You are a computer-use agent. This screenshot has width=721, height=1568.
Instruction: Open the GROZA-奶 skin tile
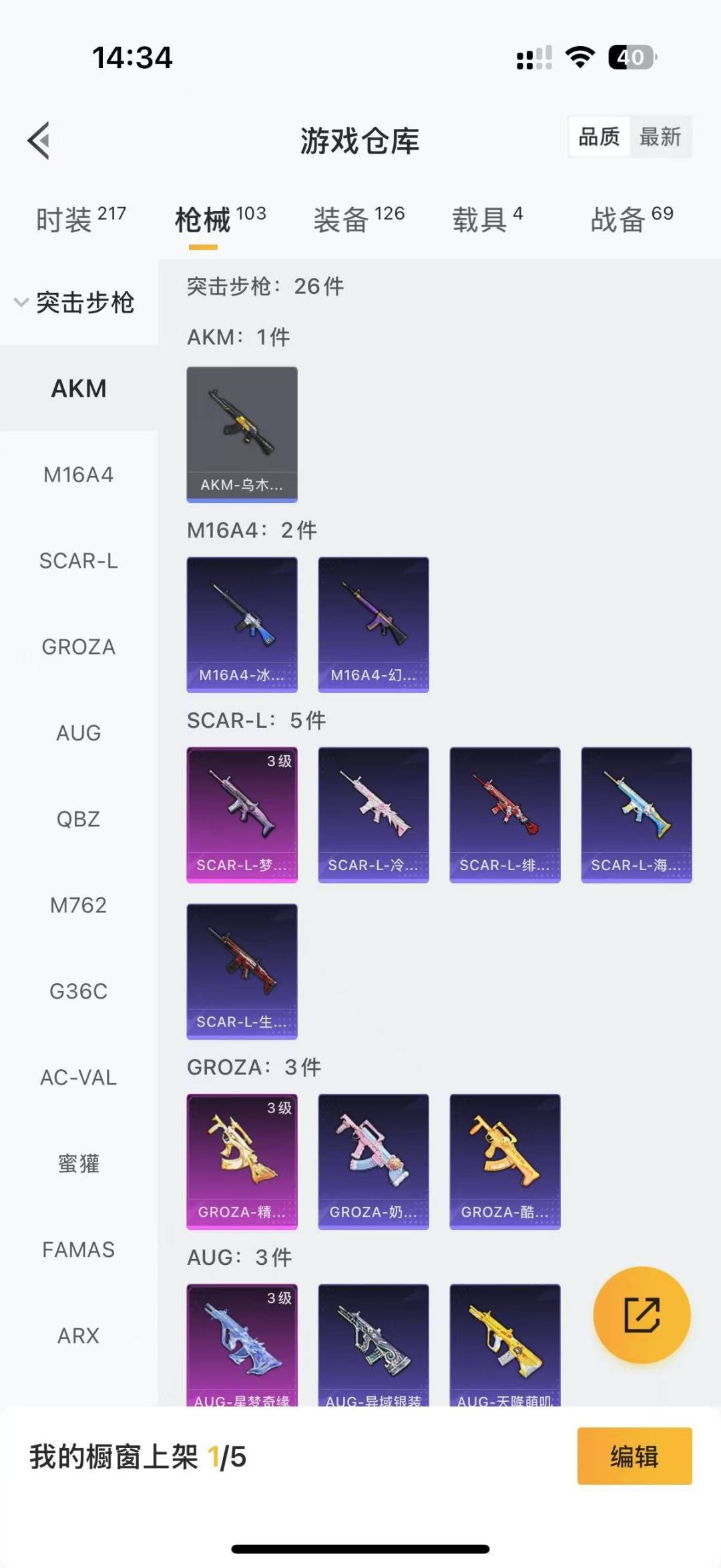coord(373,1161)
